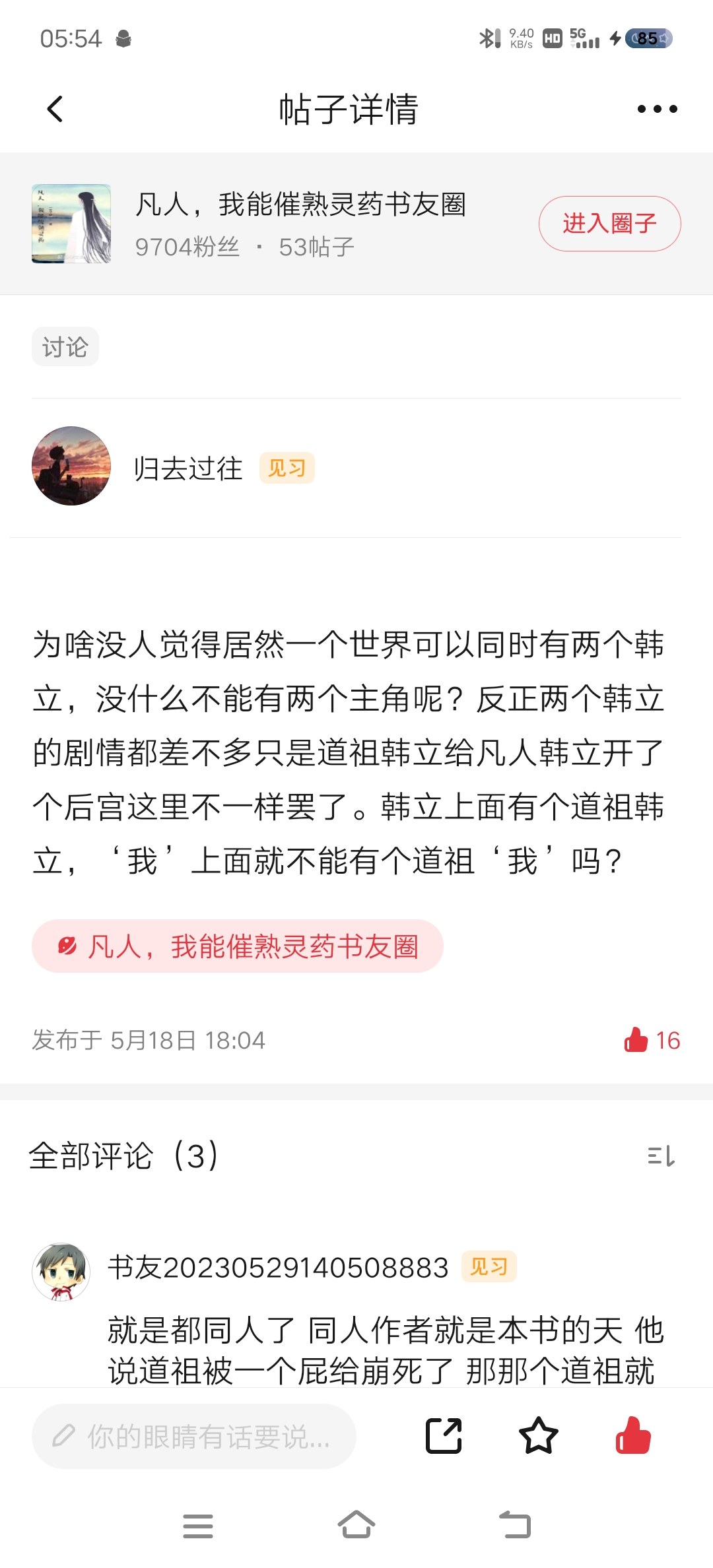
Task: Change comment sort order icon
Action: pos(661,1156)
